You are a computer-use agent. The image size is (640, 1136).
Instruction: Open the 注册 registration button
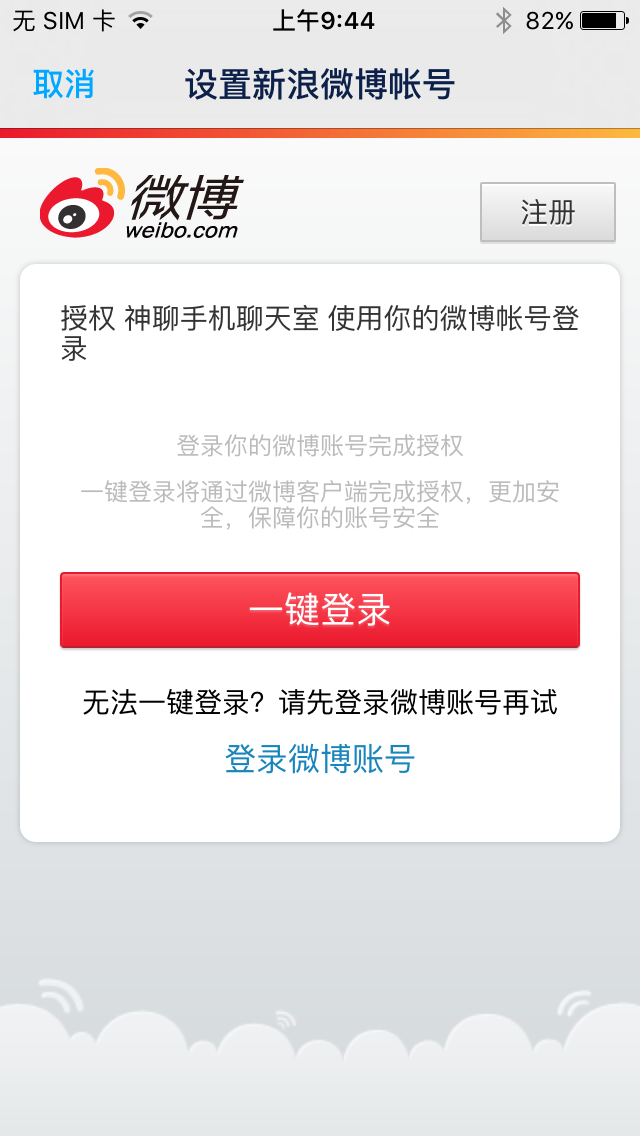pyautogui.click(x=547, y=212)
